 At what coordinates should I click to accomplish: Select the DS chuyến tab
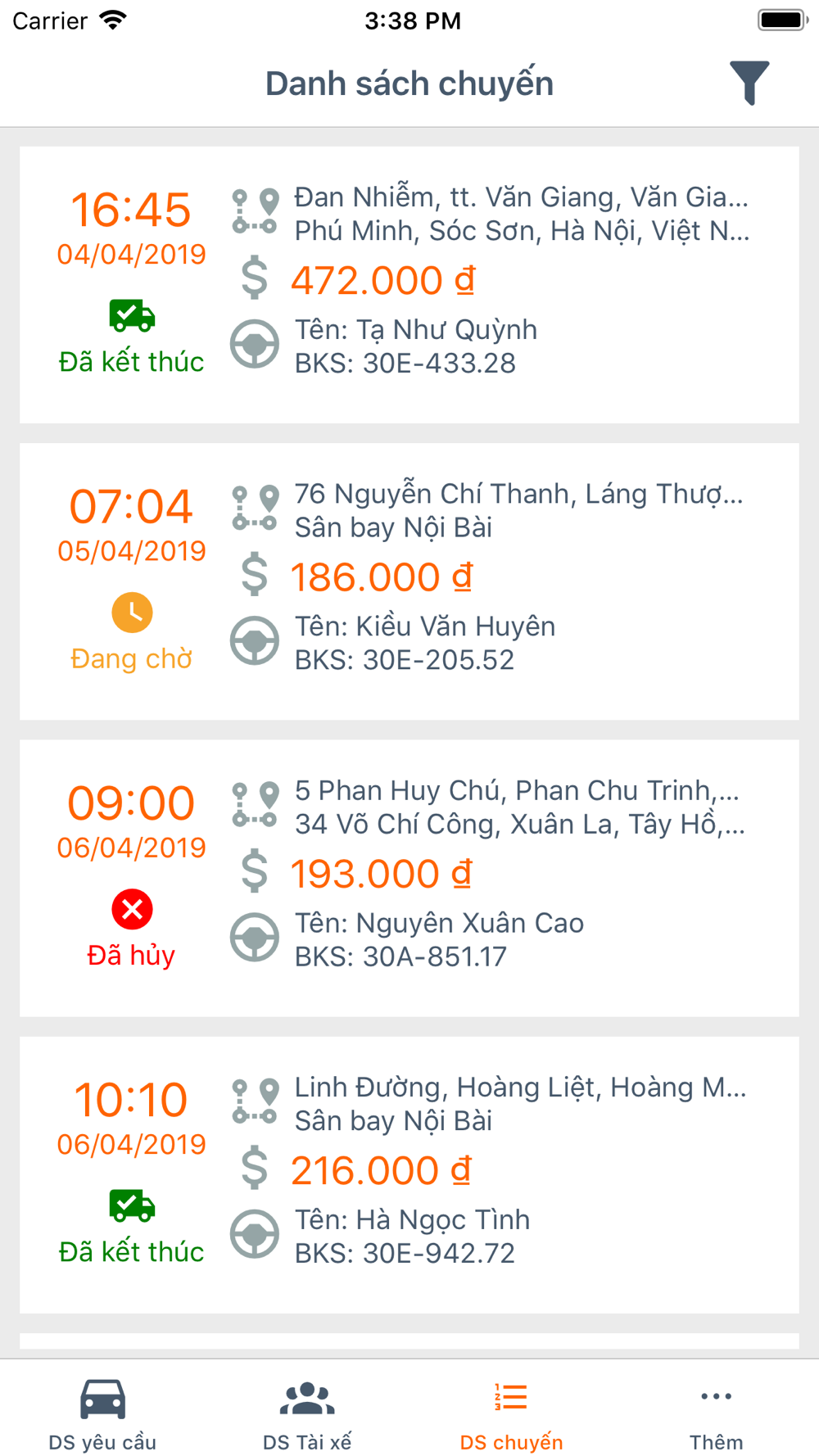(511, 1412)
